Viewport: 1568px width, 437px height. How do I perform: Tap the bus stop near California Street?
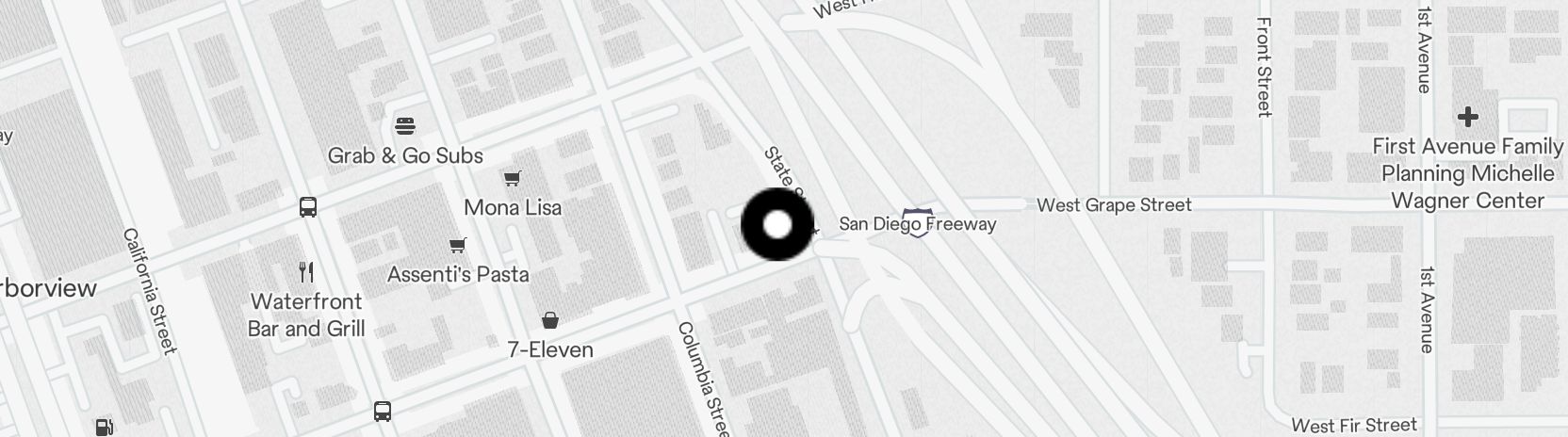coord(308,207)
